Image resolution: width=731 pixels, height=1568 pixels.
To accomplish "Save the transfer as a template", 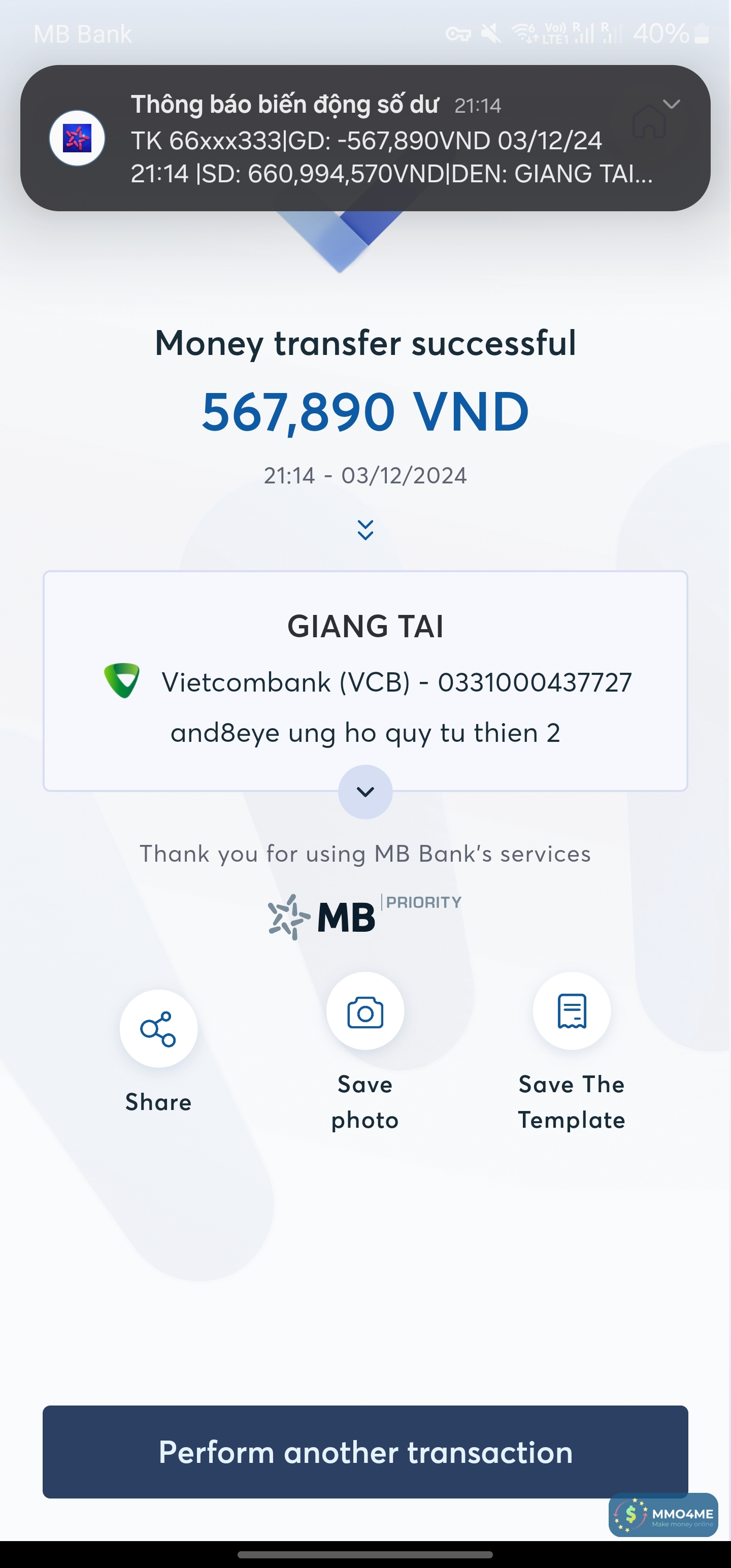I will coord(572,1011).
